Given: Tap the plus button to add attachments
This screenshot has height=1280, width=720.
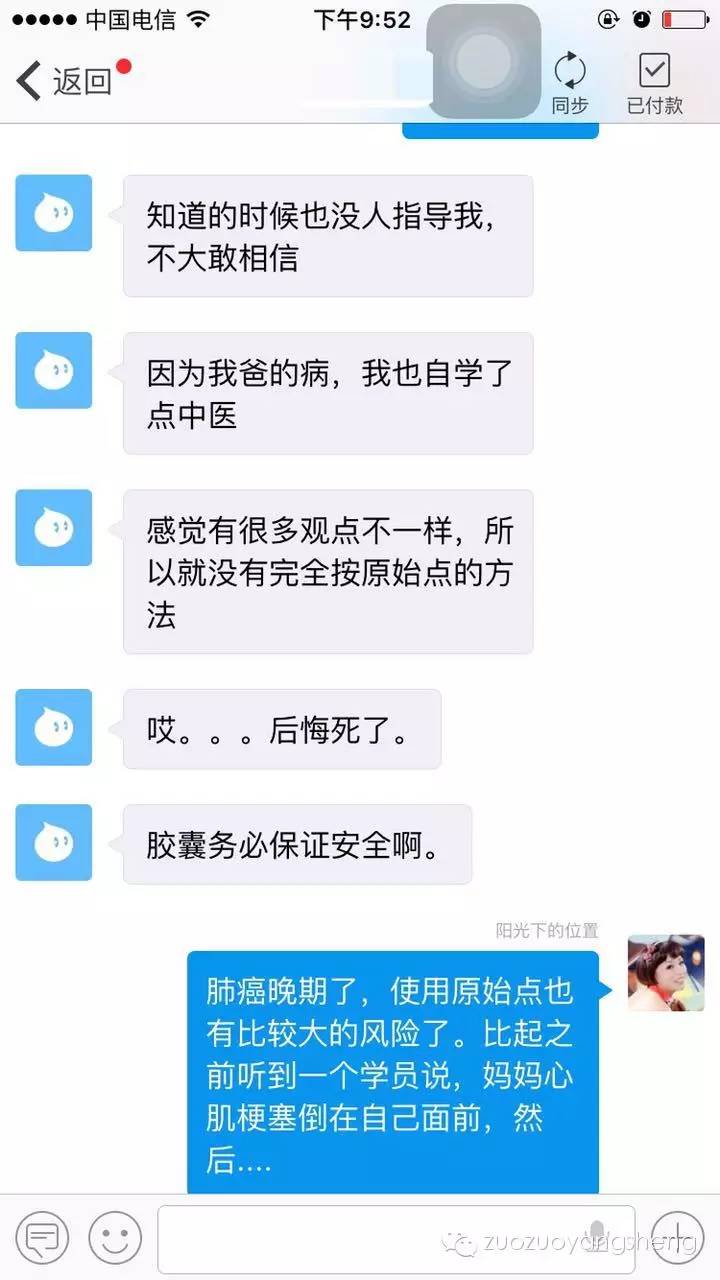Looking at the screenshot, I should [676, 1237].
